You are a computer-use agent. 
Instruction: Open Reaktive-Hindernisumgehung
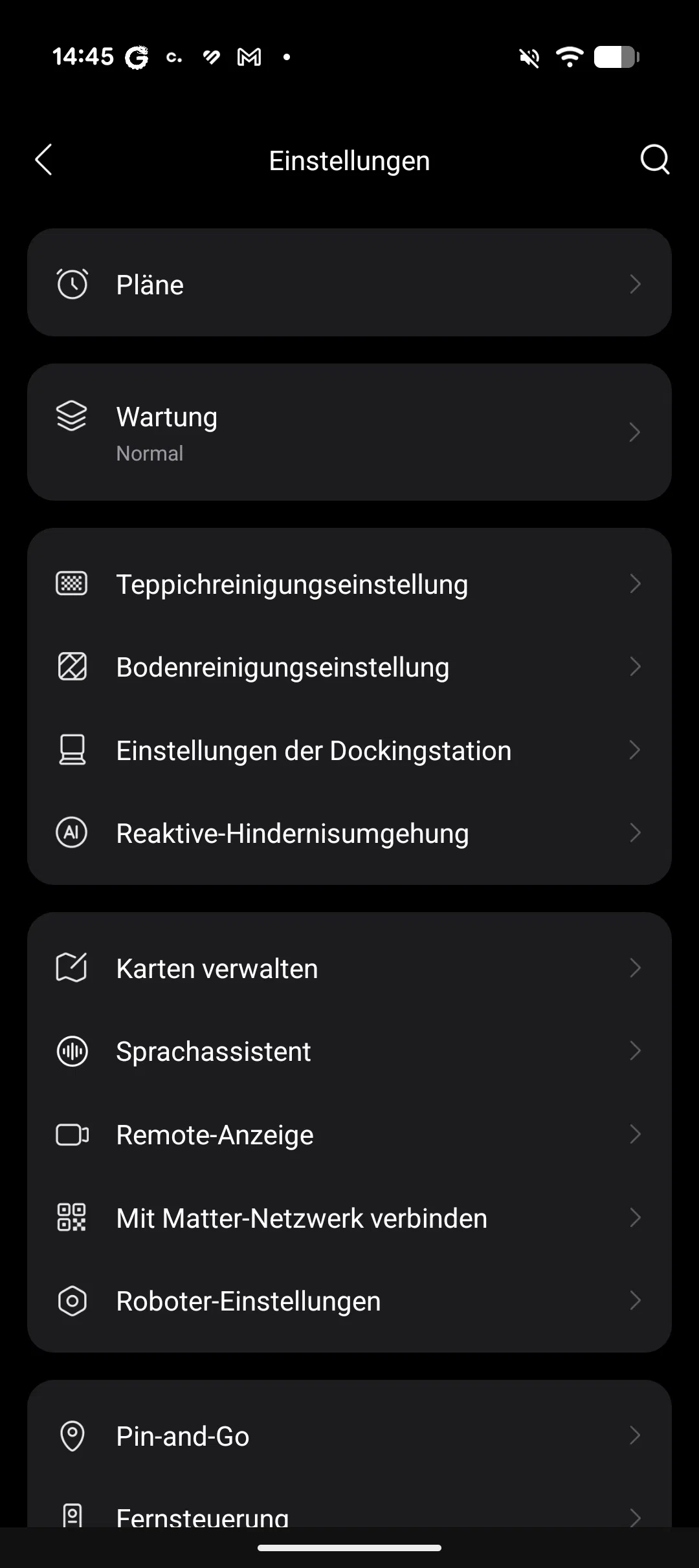pos(349,833)
